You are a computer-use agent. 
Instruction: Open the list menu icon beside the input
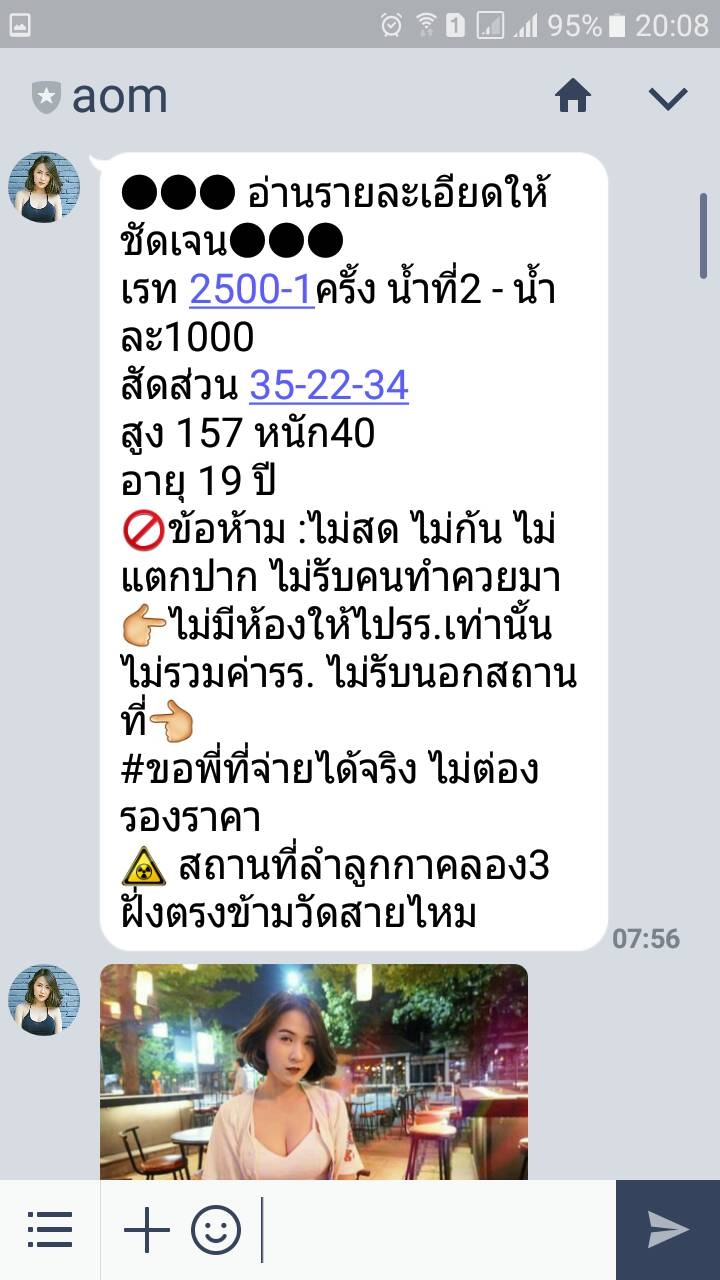(x=50, y=1230)
